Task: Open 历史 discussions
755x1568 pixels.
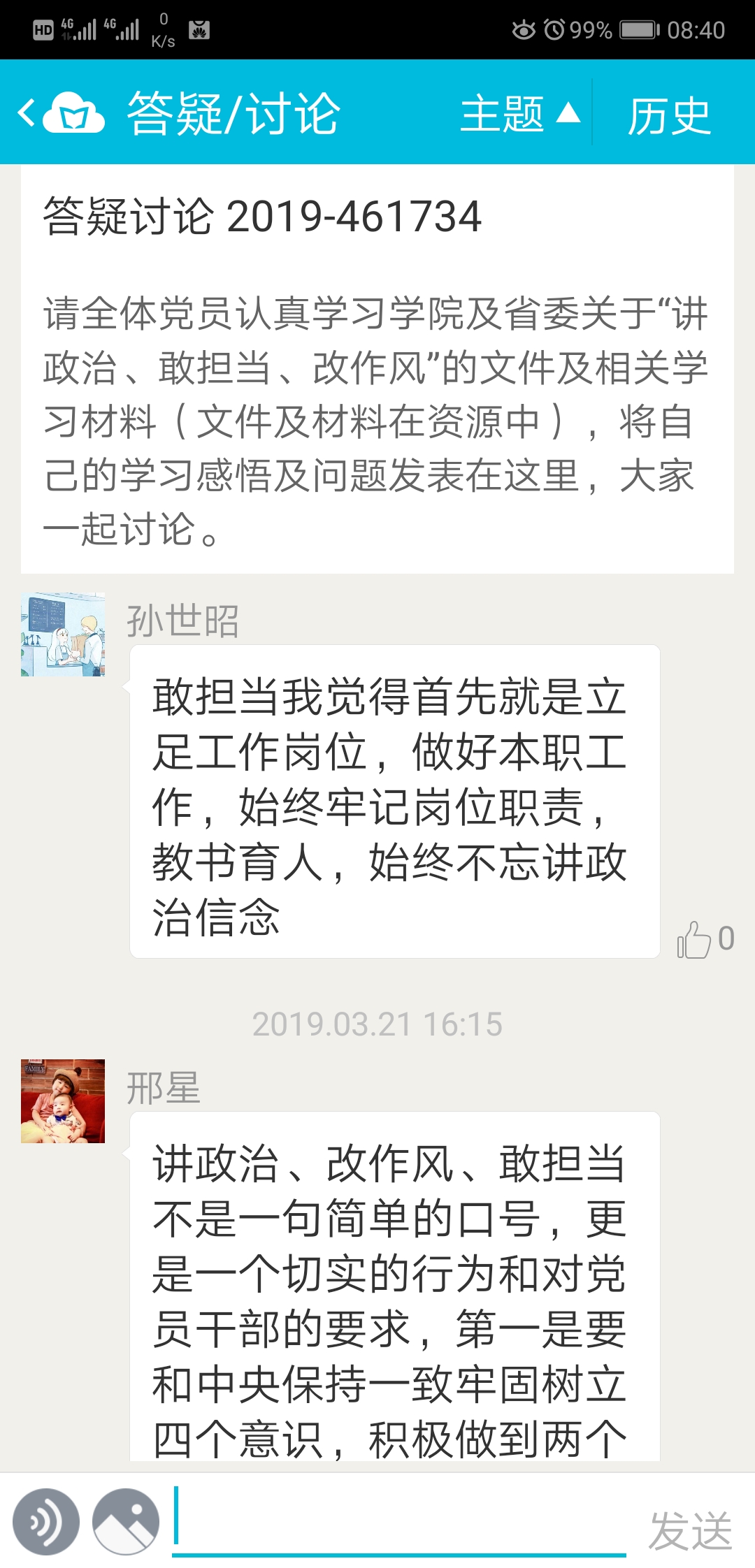Action: tap(669, 115)
